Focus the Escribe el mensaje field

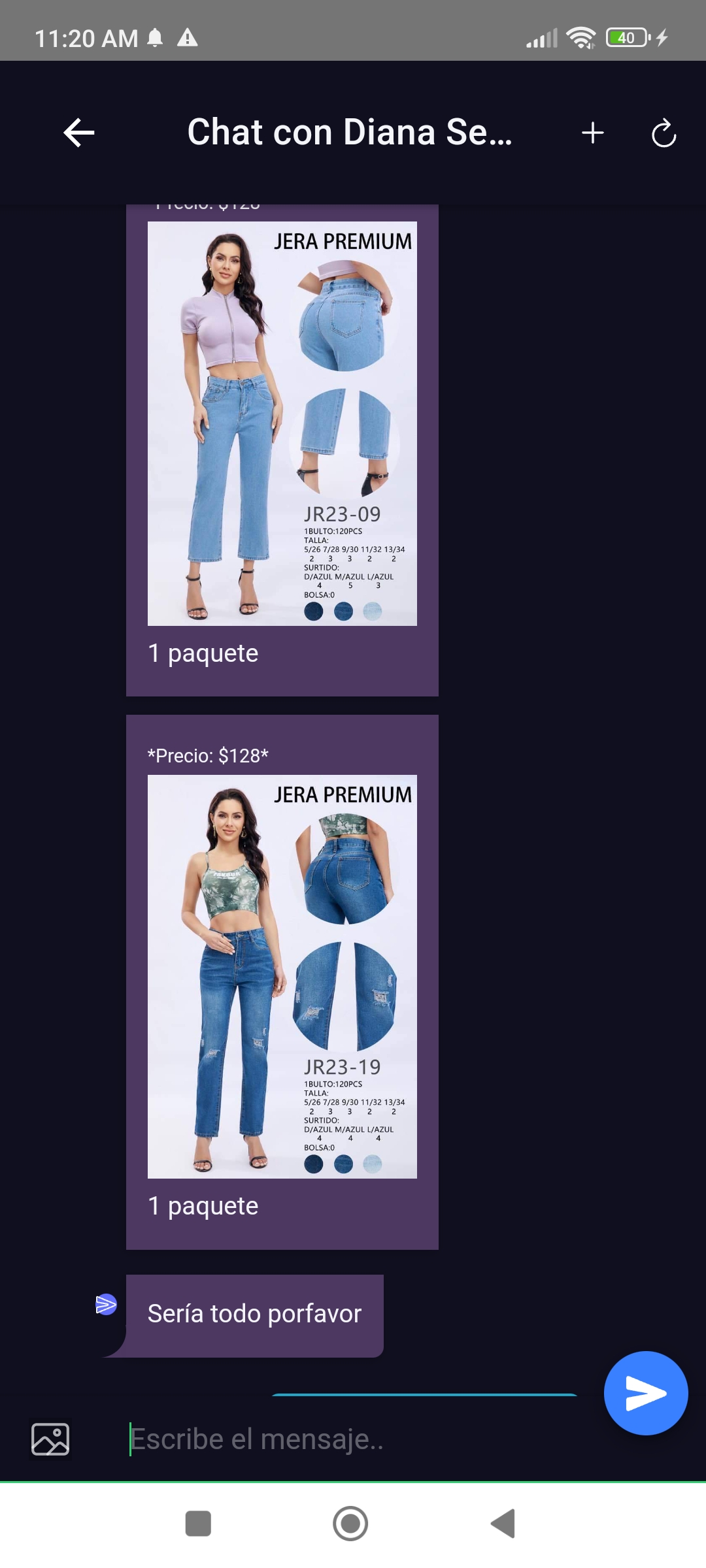[x=353, y=1439]
